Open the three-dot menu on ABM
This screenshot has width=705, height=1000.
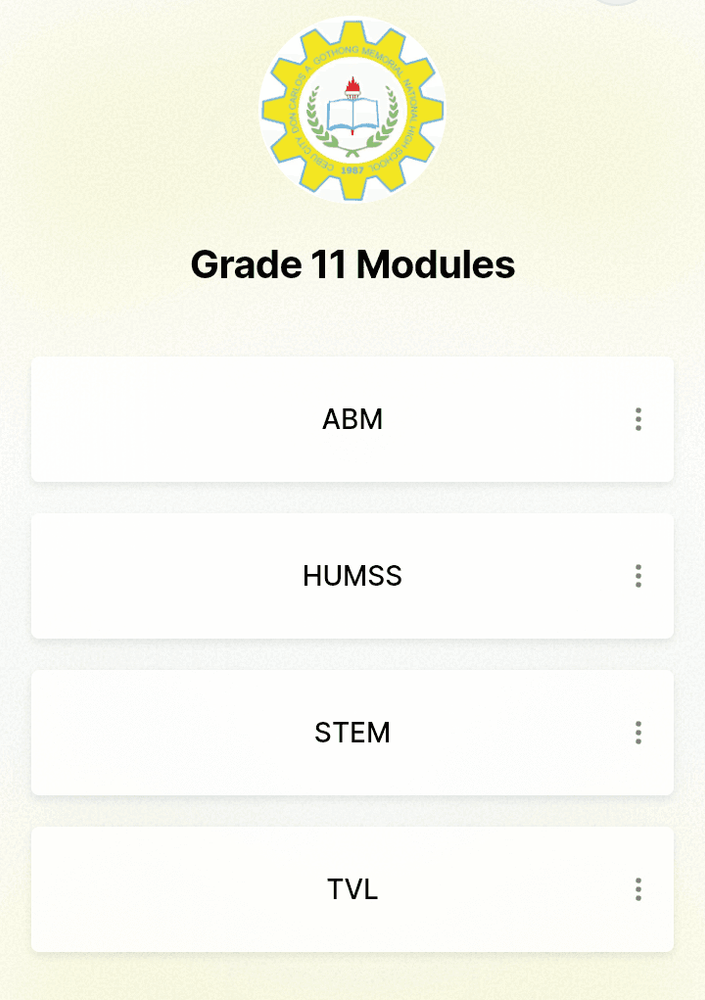coord(638,420)
